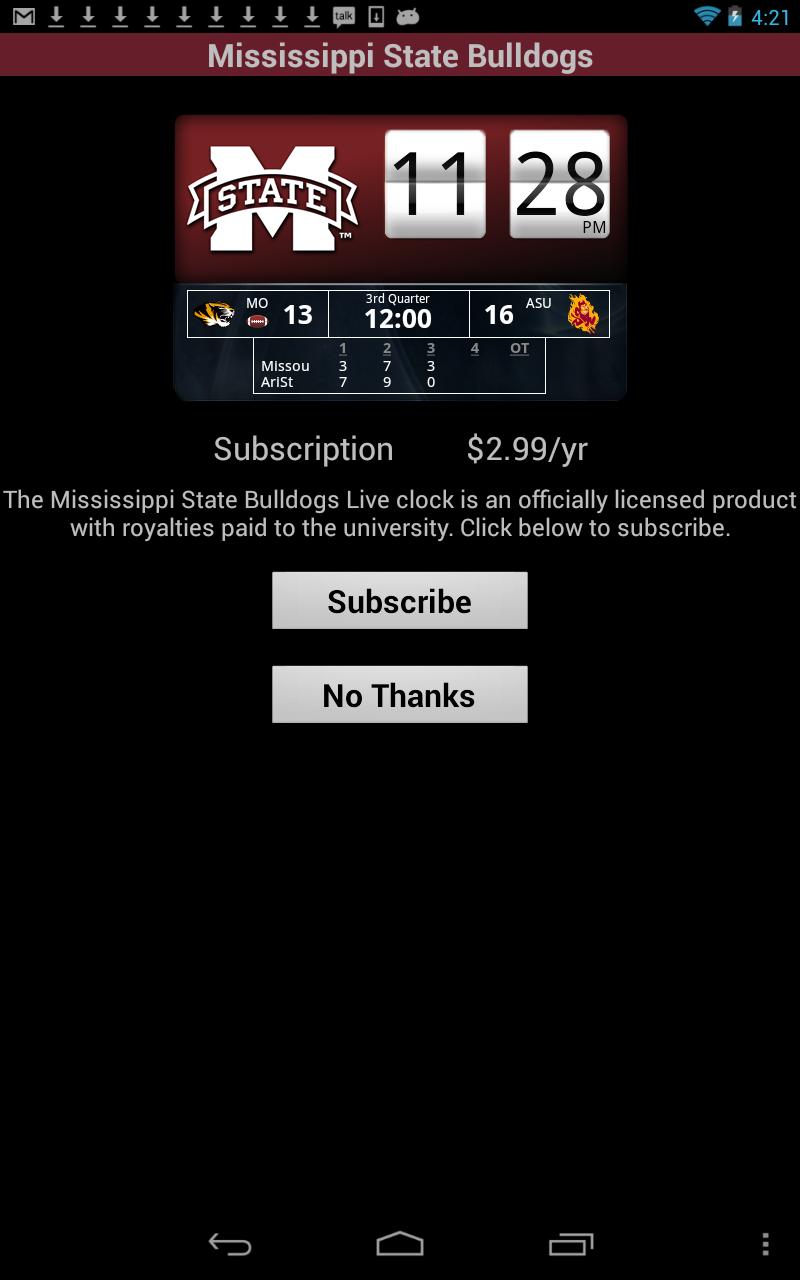
Task: Tap the Home navigation button
Action: click(x=400, y=1245)
